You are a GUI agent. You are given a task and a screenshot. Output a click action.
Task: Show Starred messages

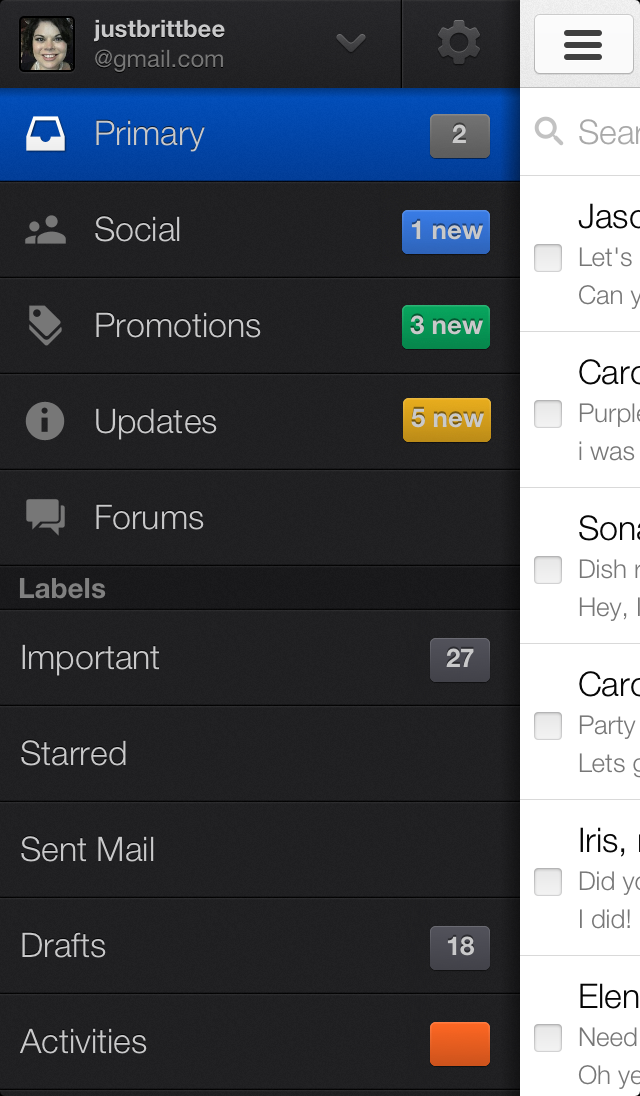(260, 754)
